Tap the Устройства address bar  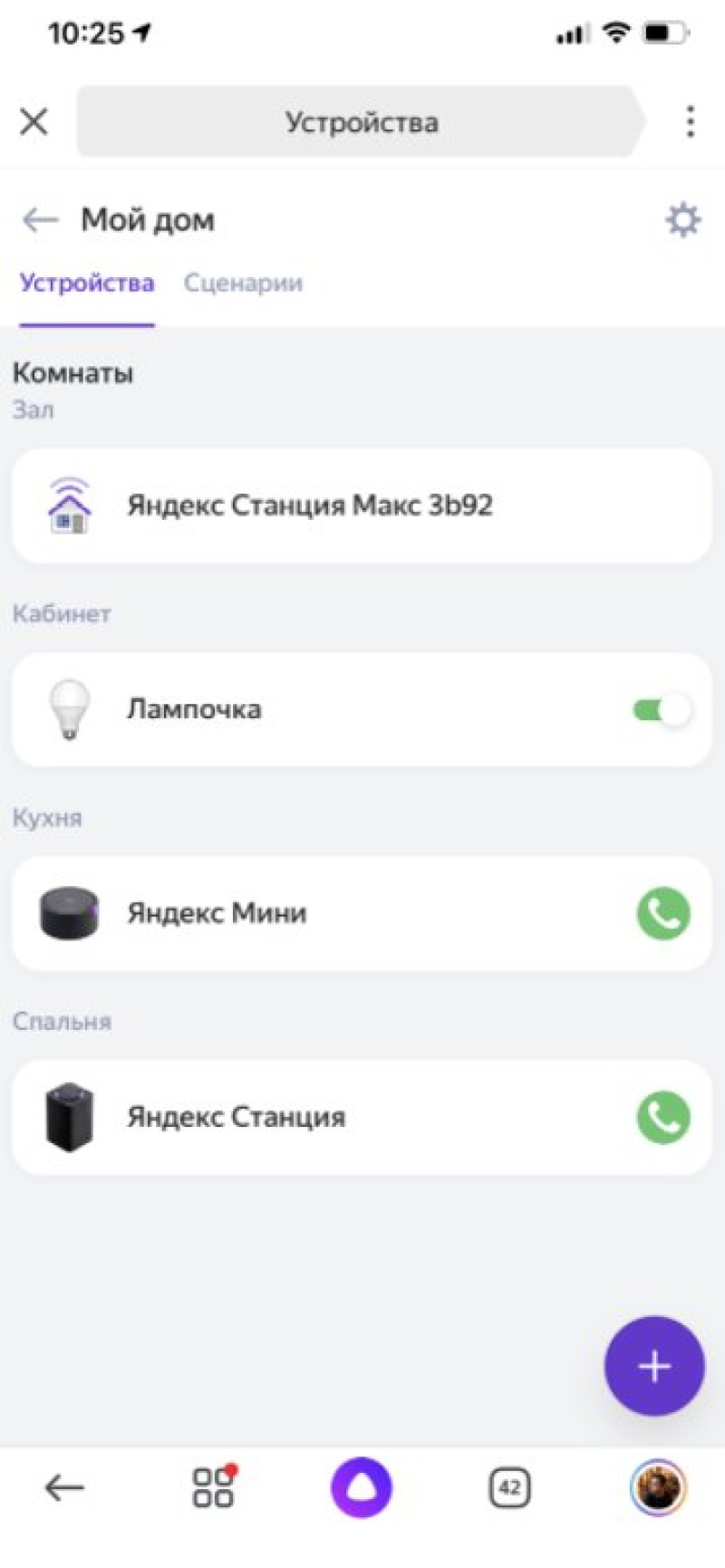pyautogui.click(x=361, y=122)
